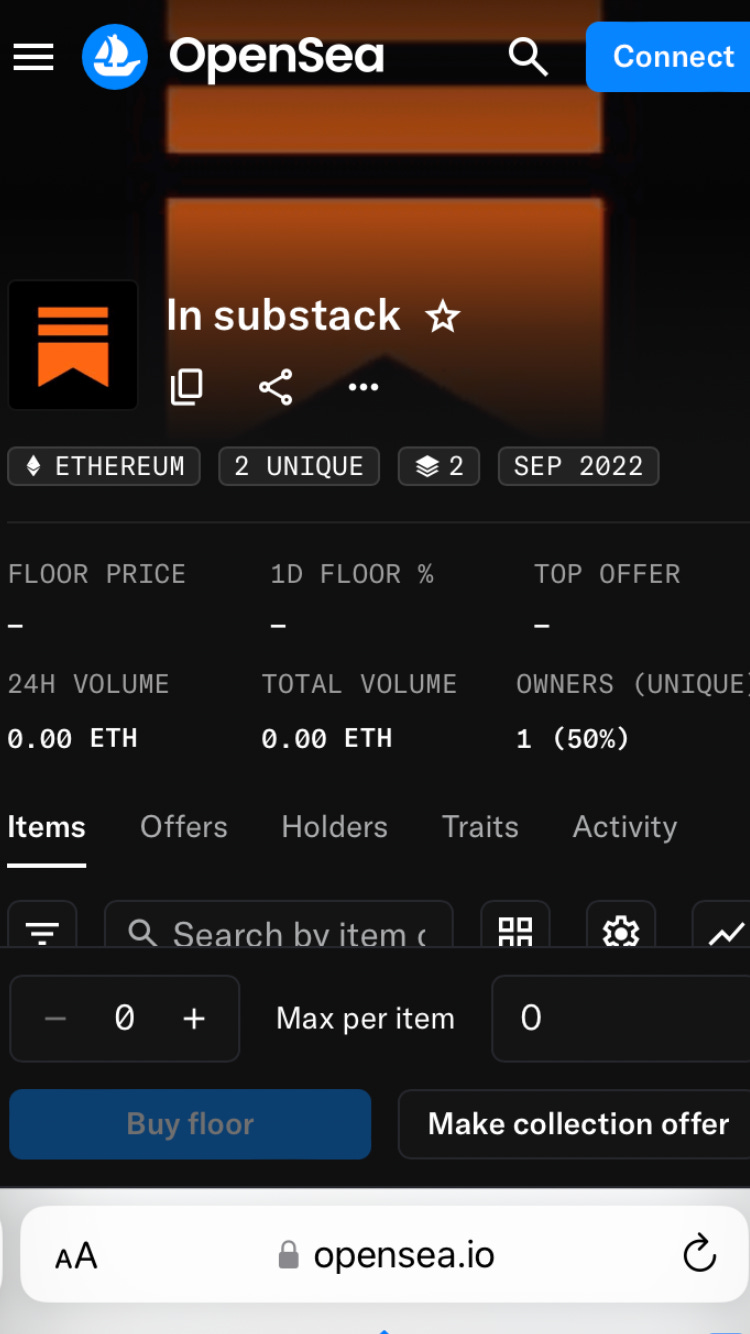Open the three-dot more options menu
Viewport: 750px width, 1334px height.
[x=363, y=387]
